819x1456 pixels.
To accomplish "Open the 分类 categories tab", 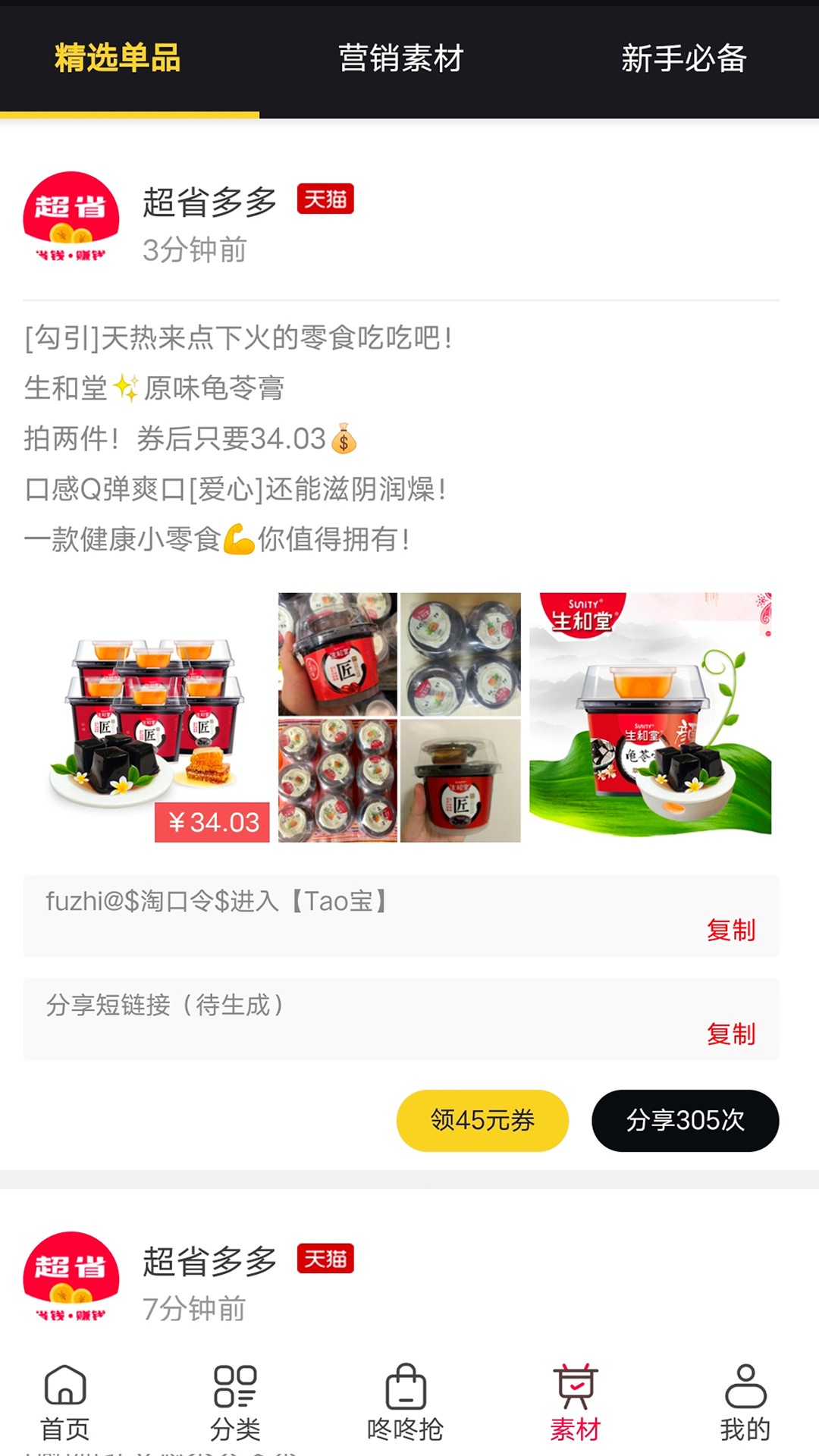I will tap(235, 1403).
